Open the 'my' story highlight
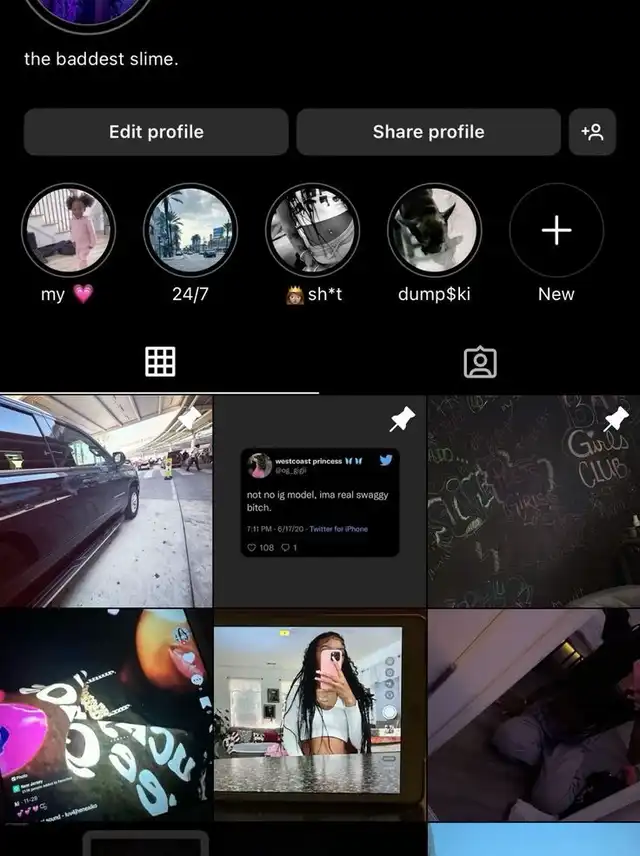Image resolution: width=640 pixels, height=856 pixels. click(69, 230)
